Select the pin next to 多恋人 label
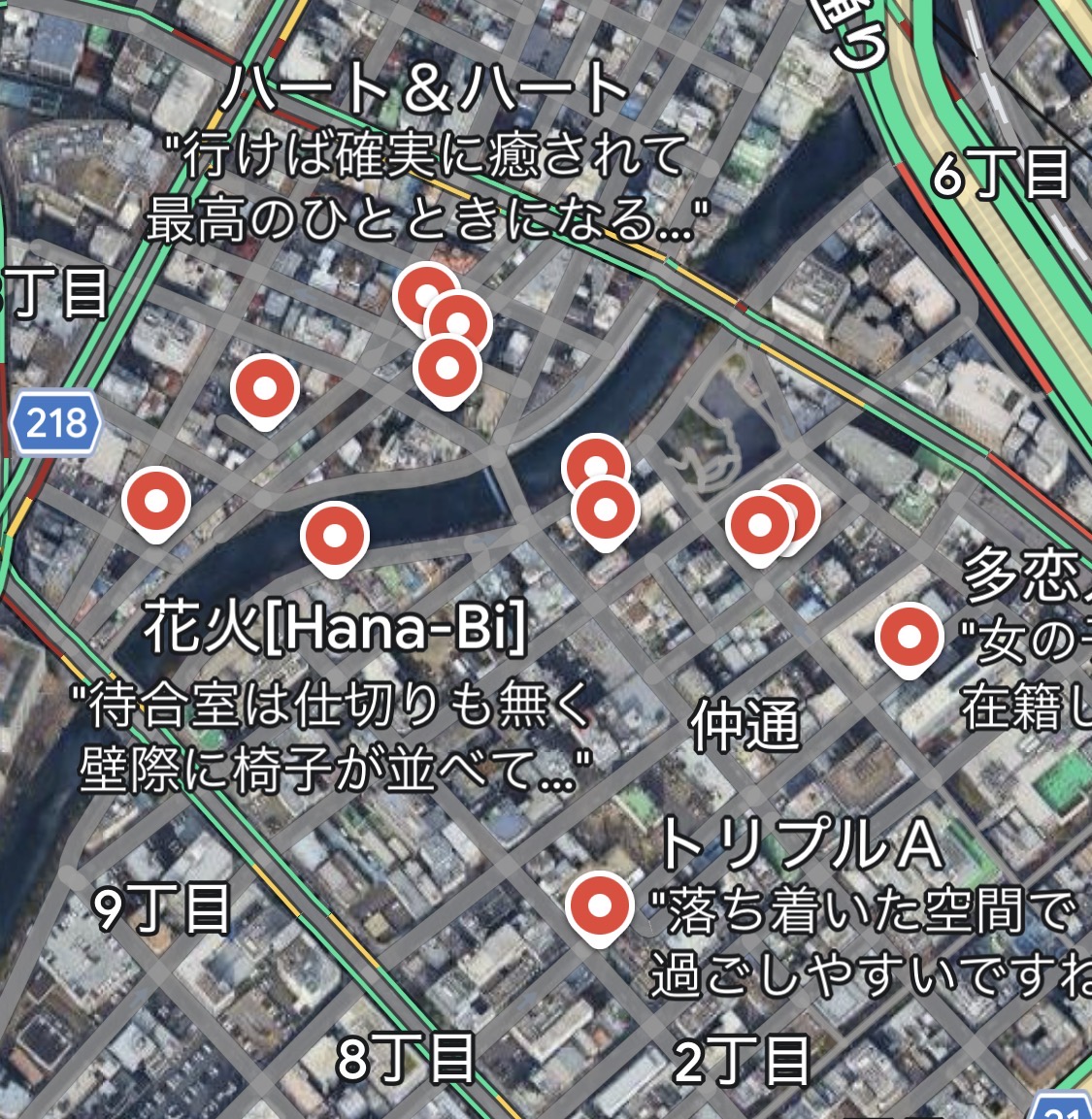This screenshot has height=1119, width=1092. 909,638
